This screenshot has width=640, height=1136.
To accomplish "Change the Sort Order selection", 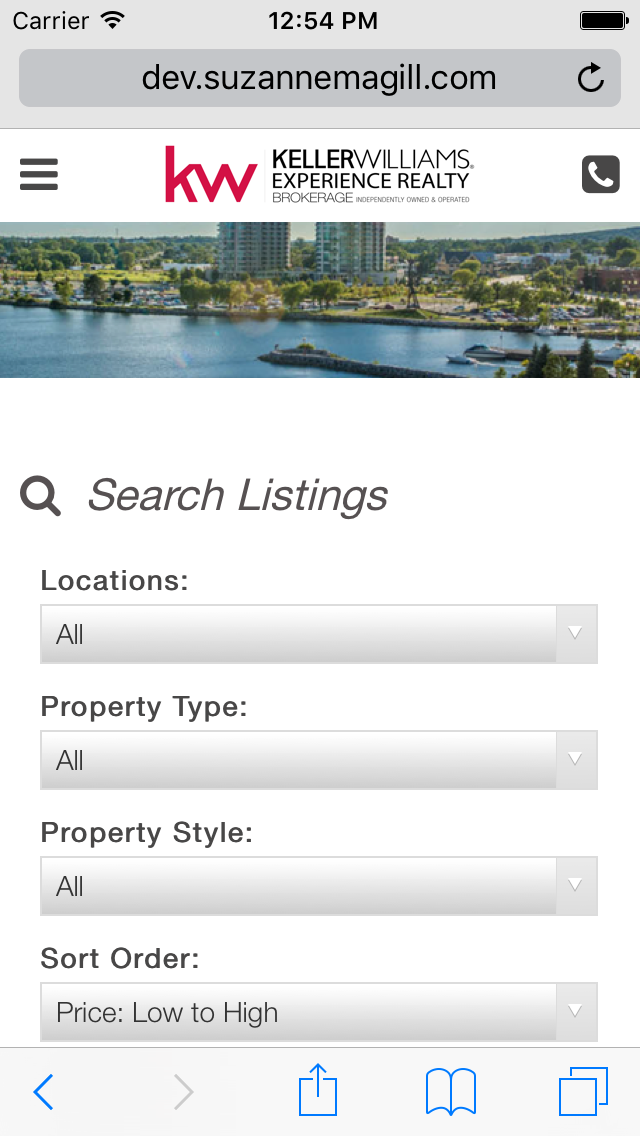I will (318, 1012).
